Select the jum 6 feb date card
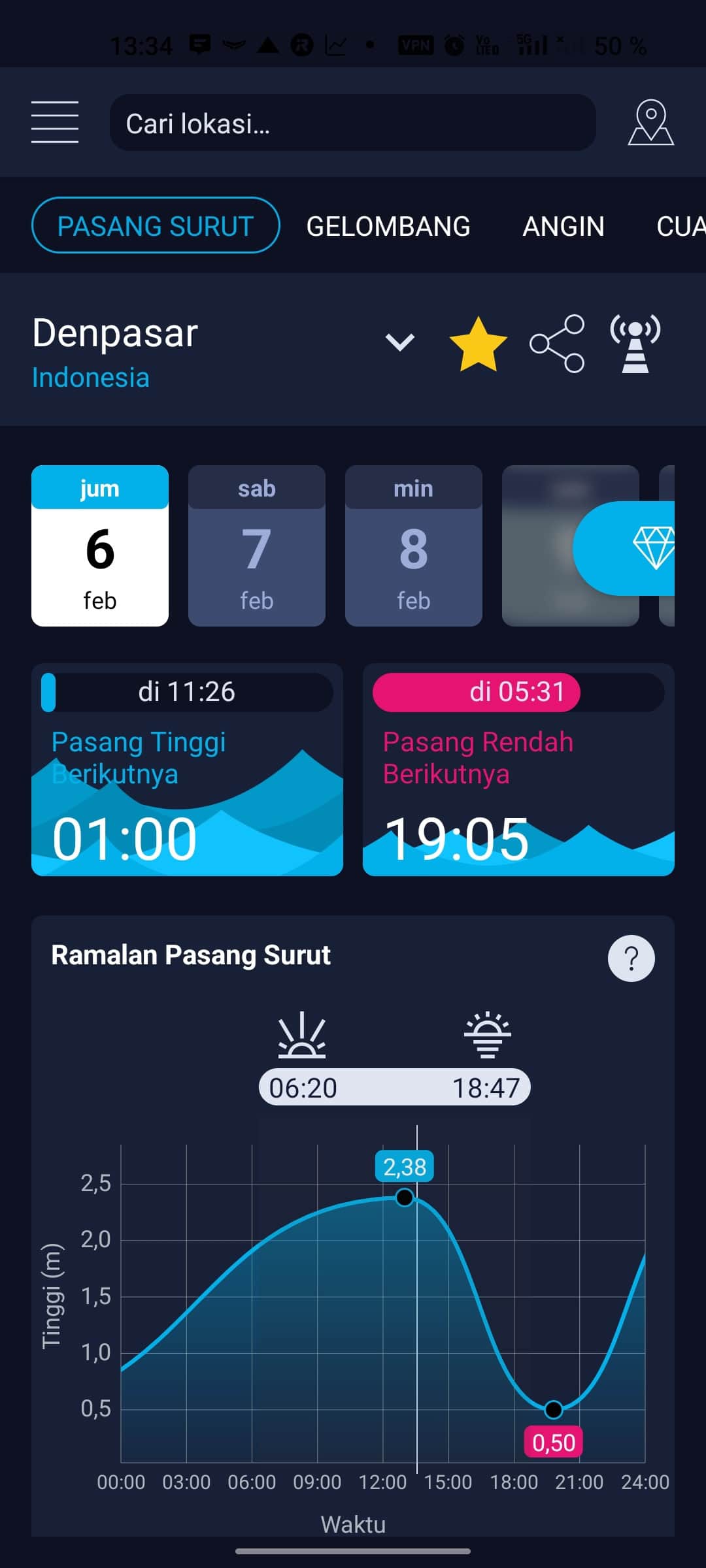Viewport: 706px width, 1568px height. coord(99,547)
